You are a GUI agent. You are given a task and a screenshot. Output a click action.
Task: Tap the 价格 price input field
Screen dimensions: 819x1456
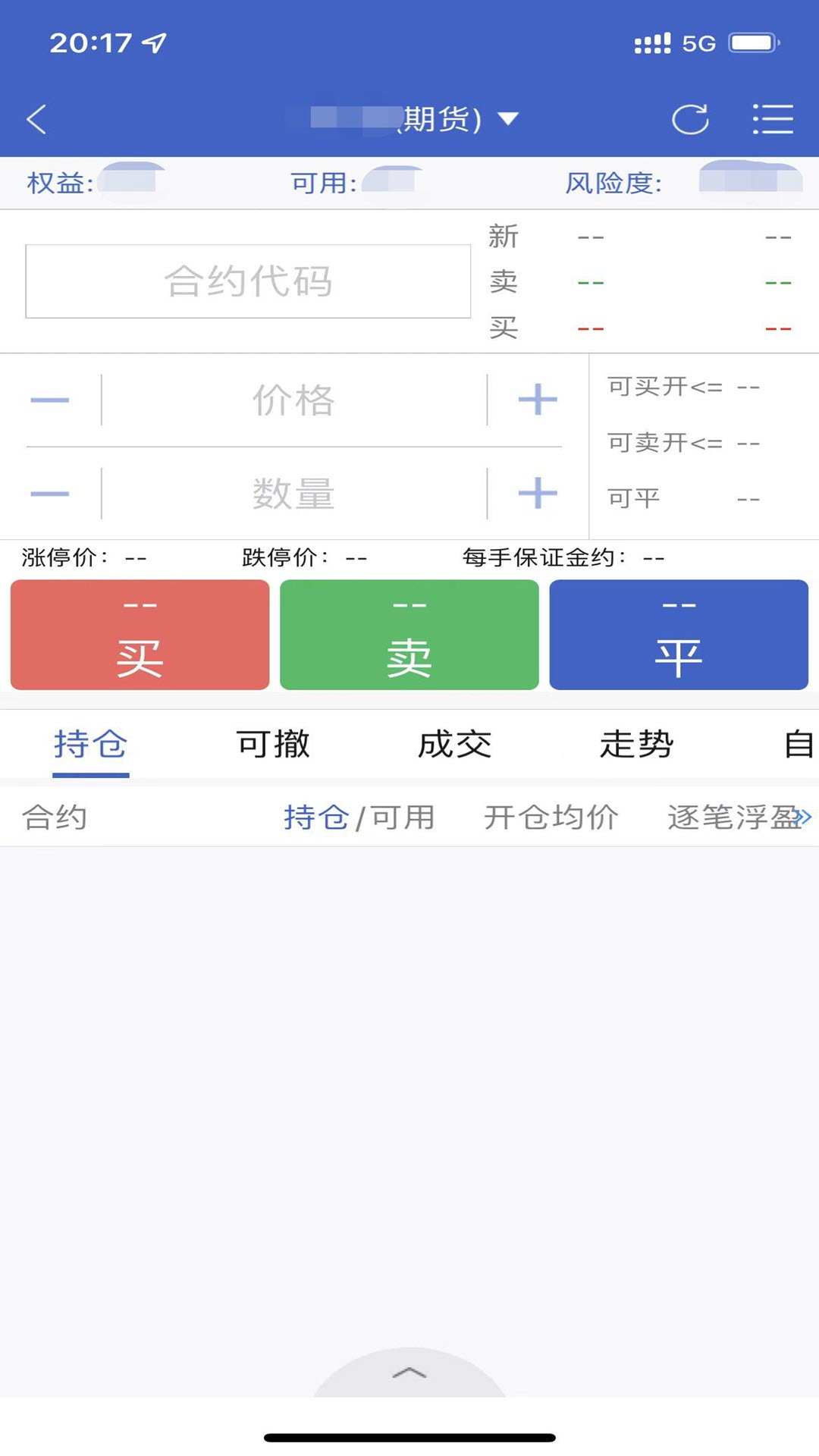coord(293,400)
